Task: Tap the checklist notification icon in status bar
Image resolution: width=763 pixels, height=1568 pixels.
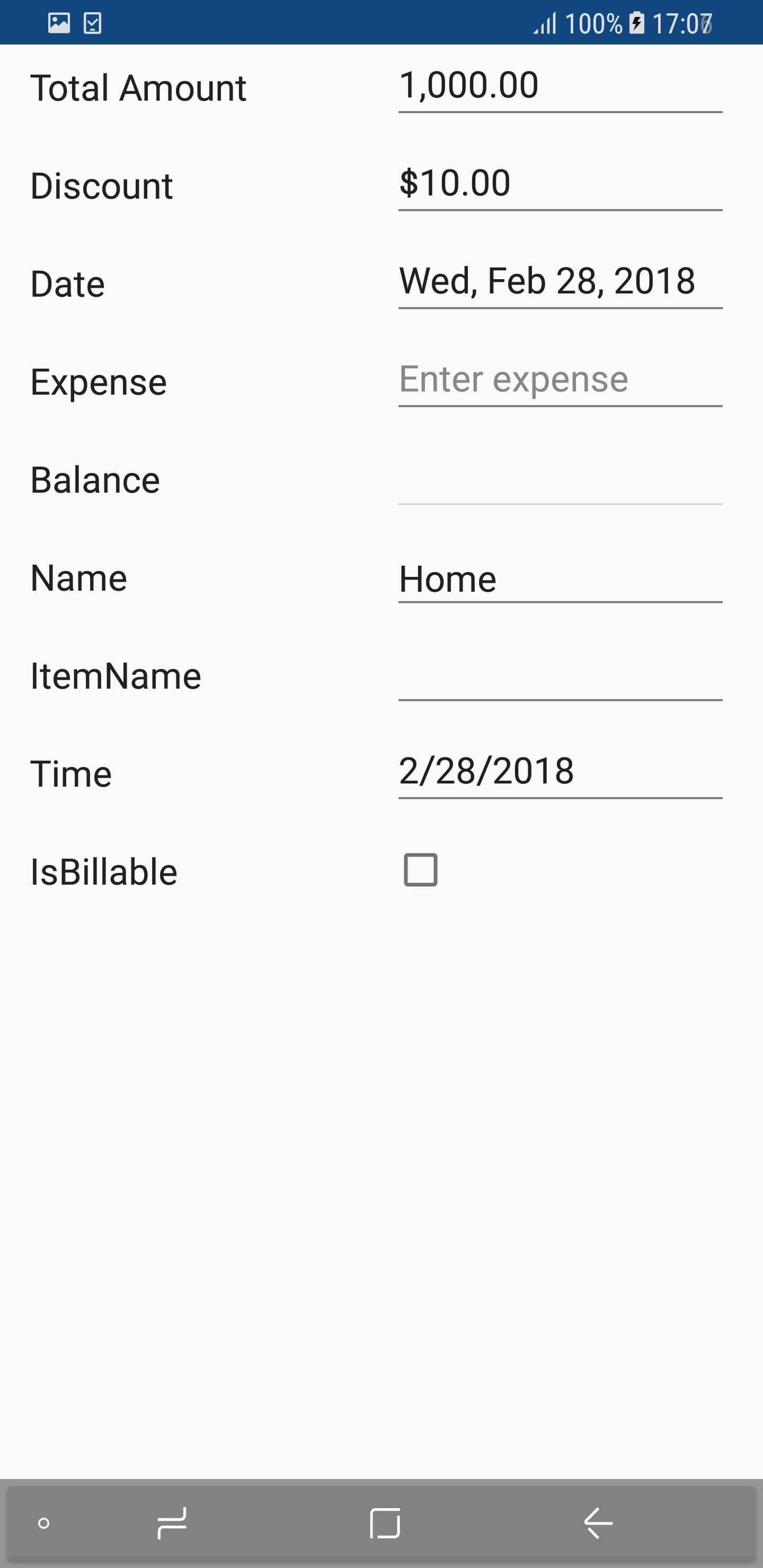Action: (x=93, y=23)
